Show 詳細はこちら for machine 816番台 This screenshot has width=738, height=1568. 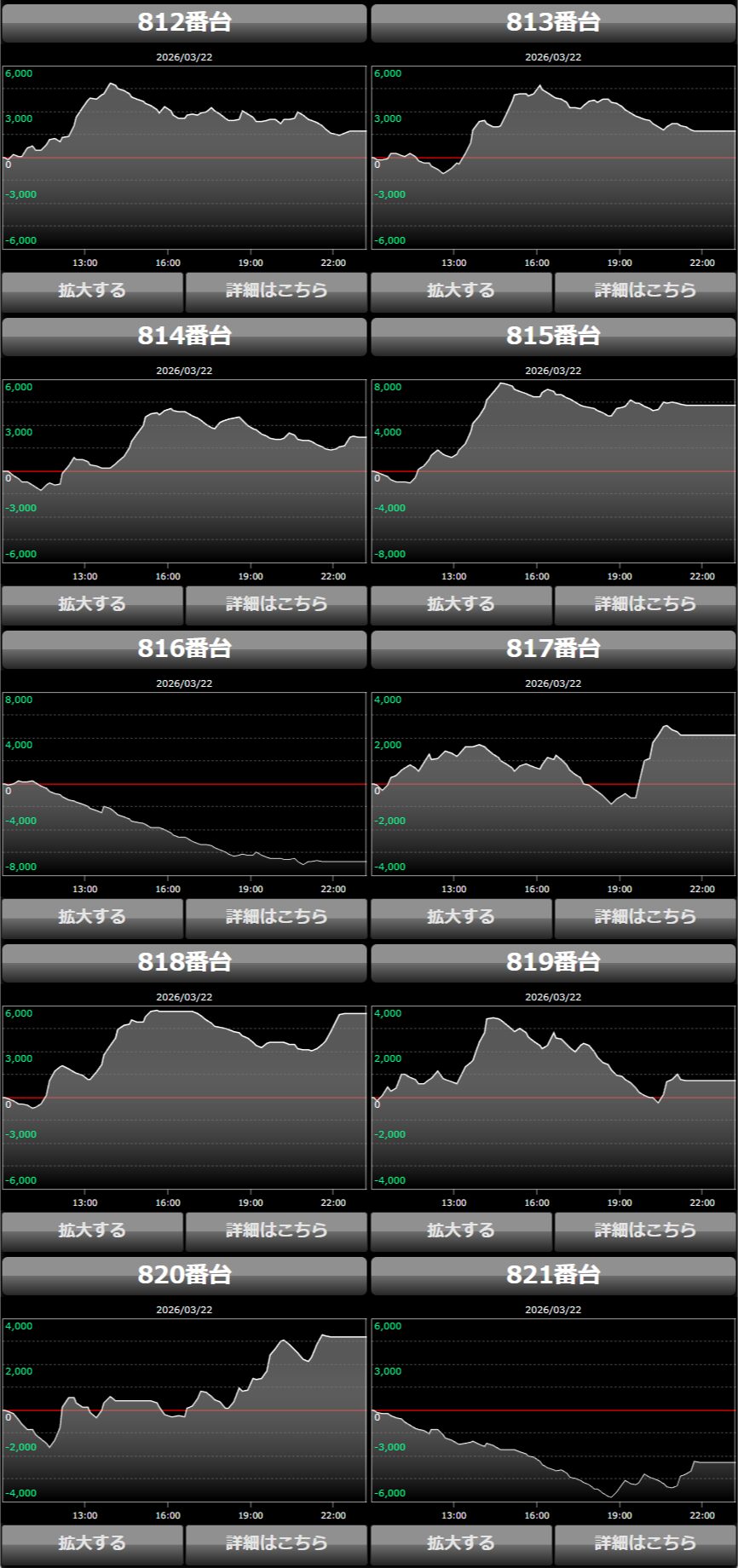[x=276, y=917]
